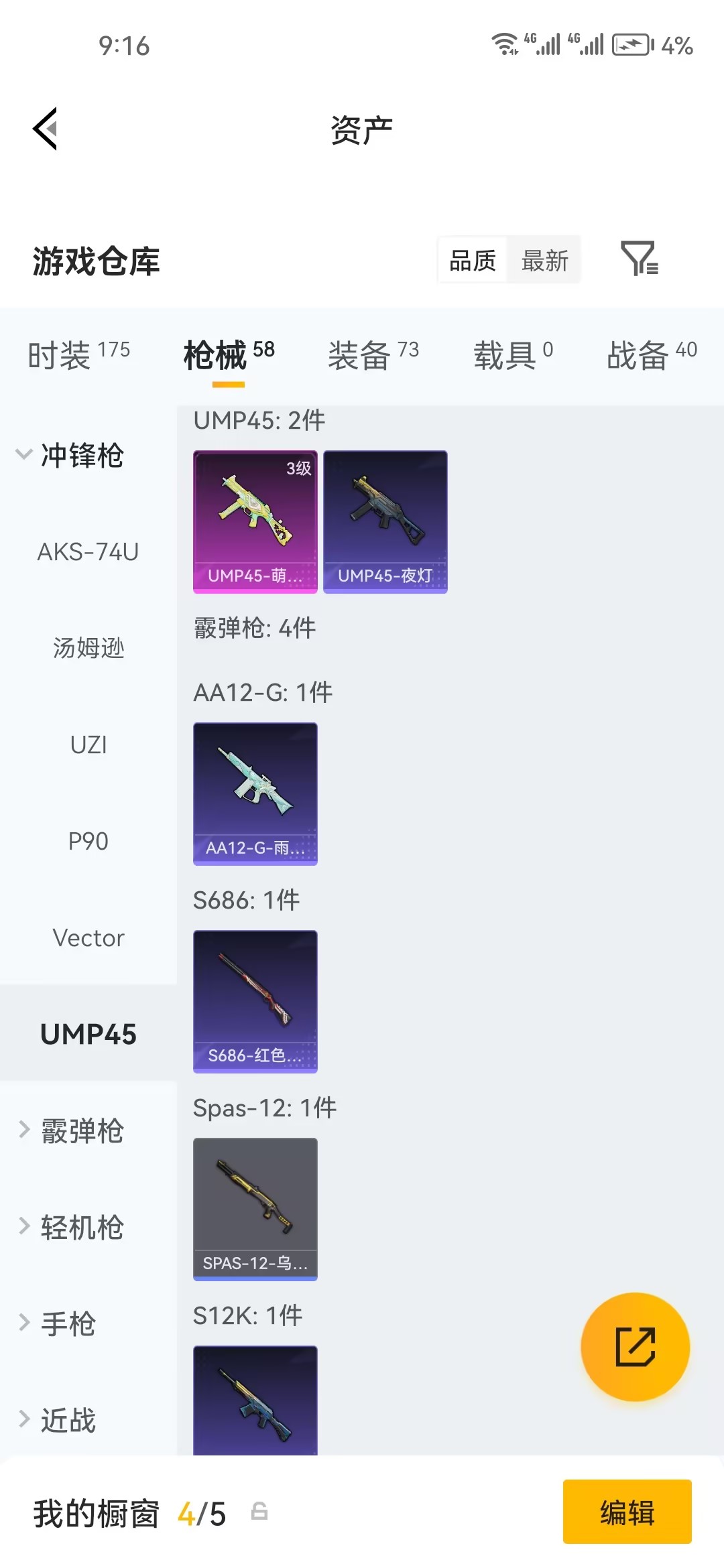Select P90 in the weapon sidebar
The width and height of the screenshot is (724, 1568).
pos(88,840)
